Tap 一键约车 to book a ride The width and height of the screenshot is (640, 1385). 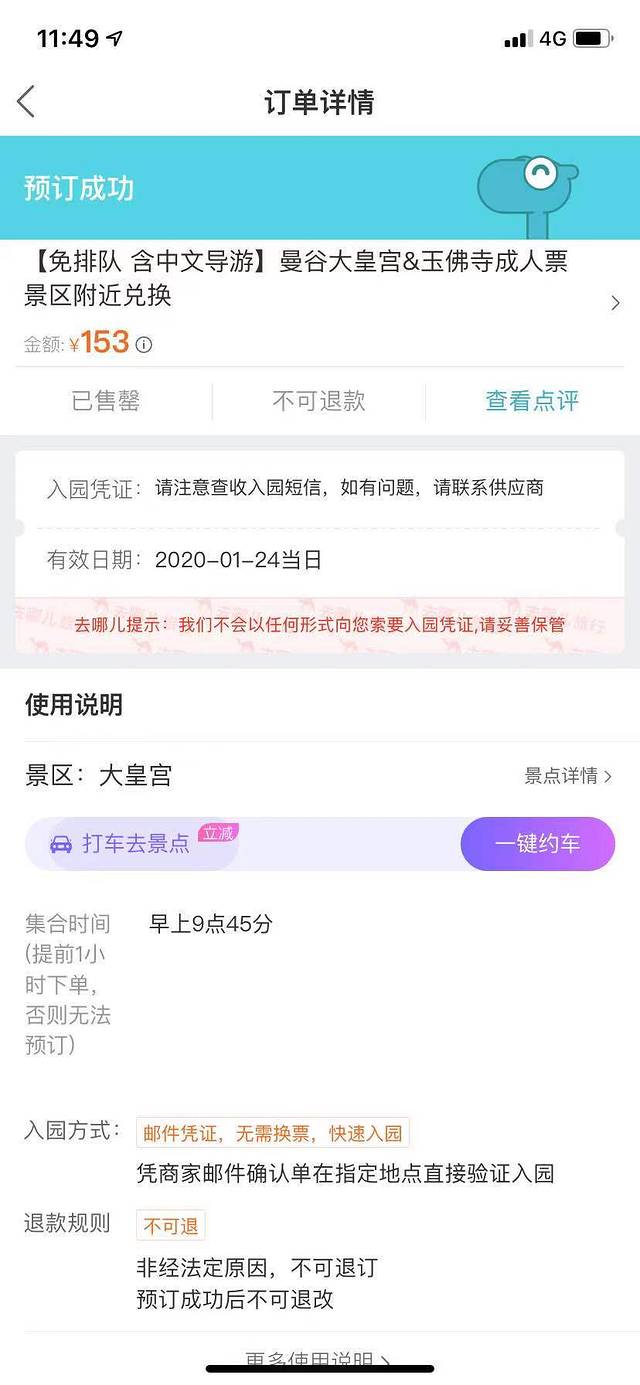coord(537,843)
